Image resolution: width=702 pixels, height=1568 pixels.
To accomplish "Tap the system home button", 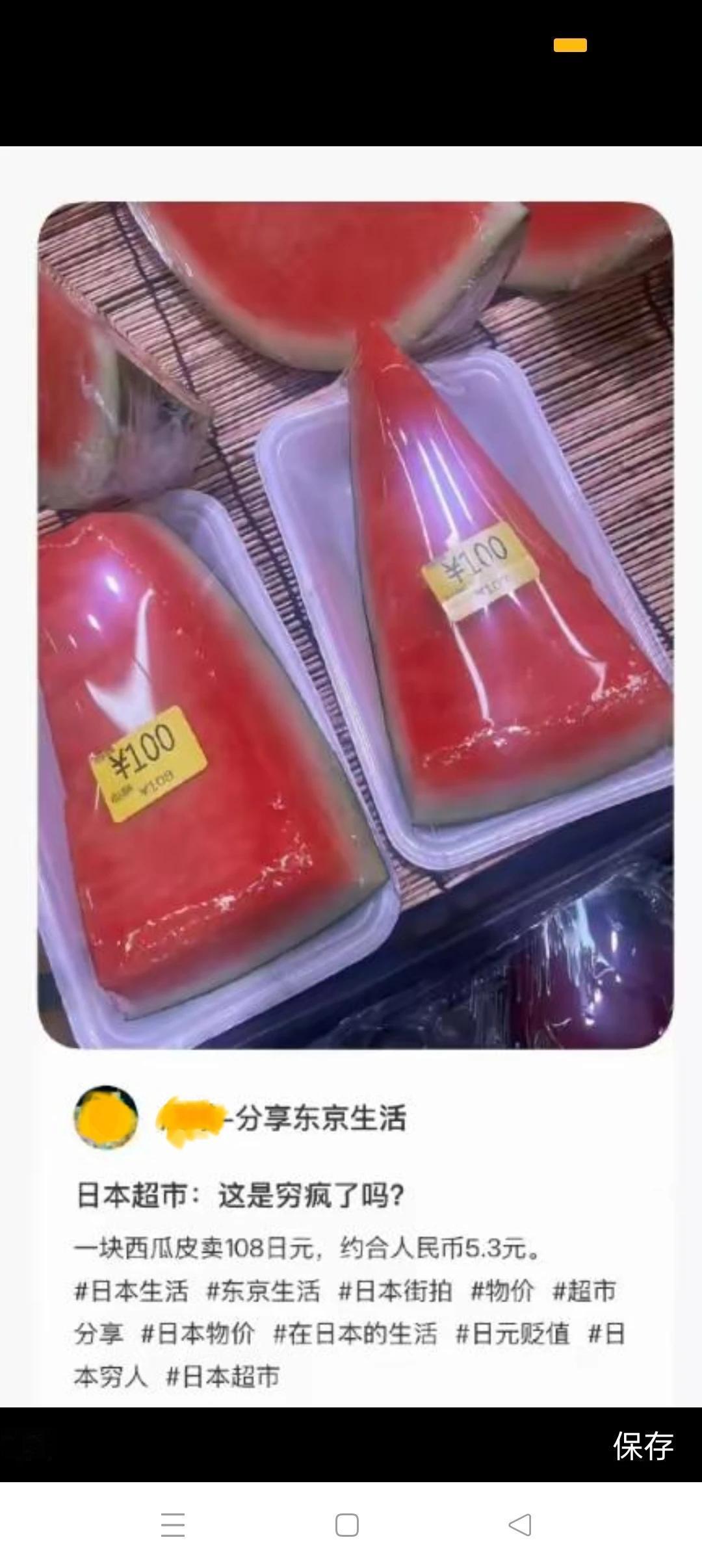I will (347, 1524).
